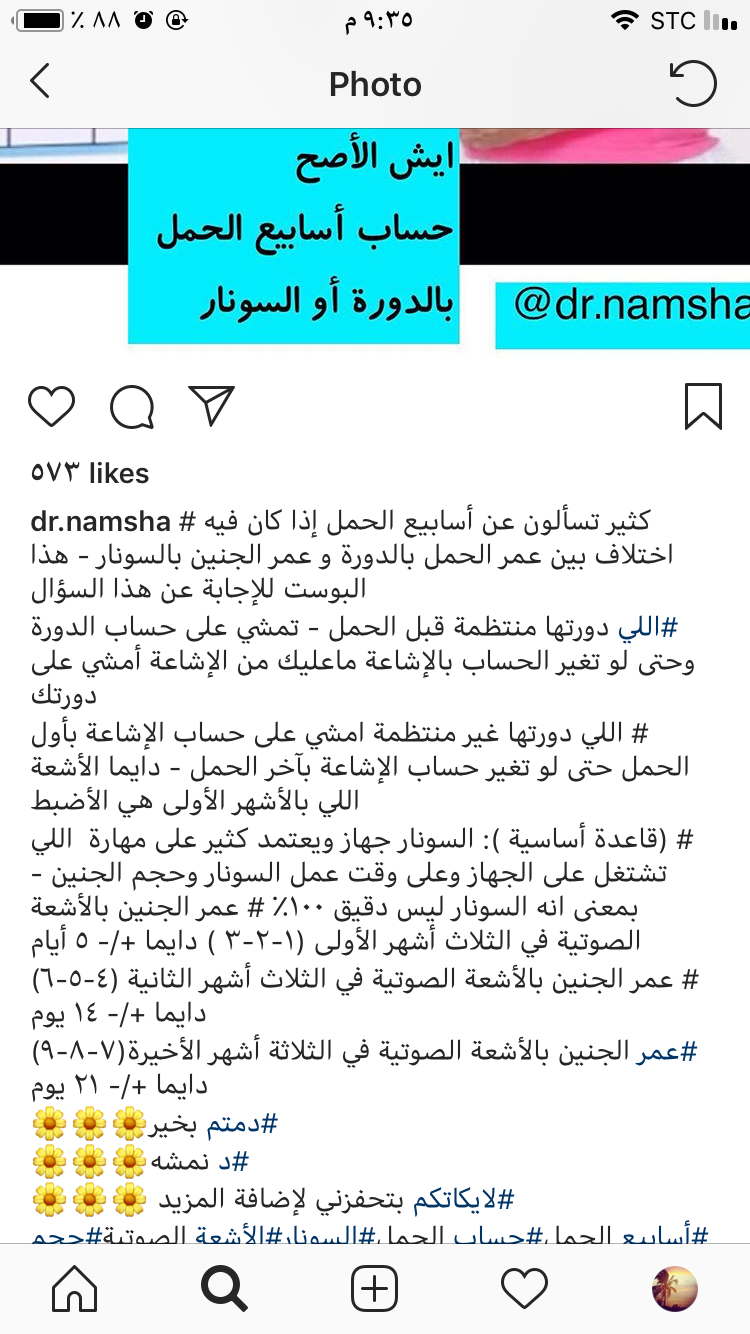Create a new post with plus button

point(375,1290)
